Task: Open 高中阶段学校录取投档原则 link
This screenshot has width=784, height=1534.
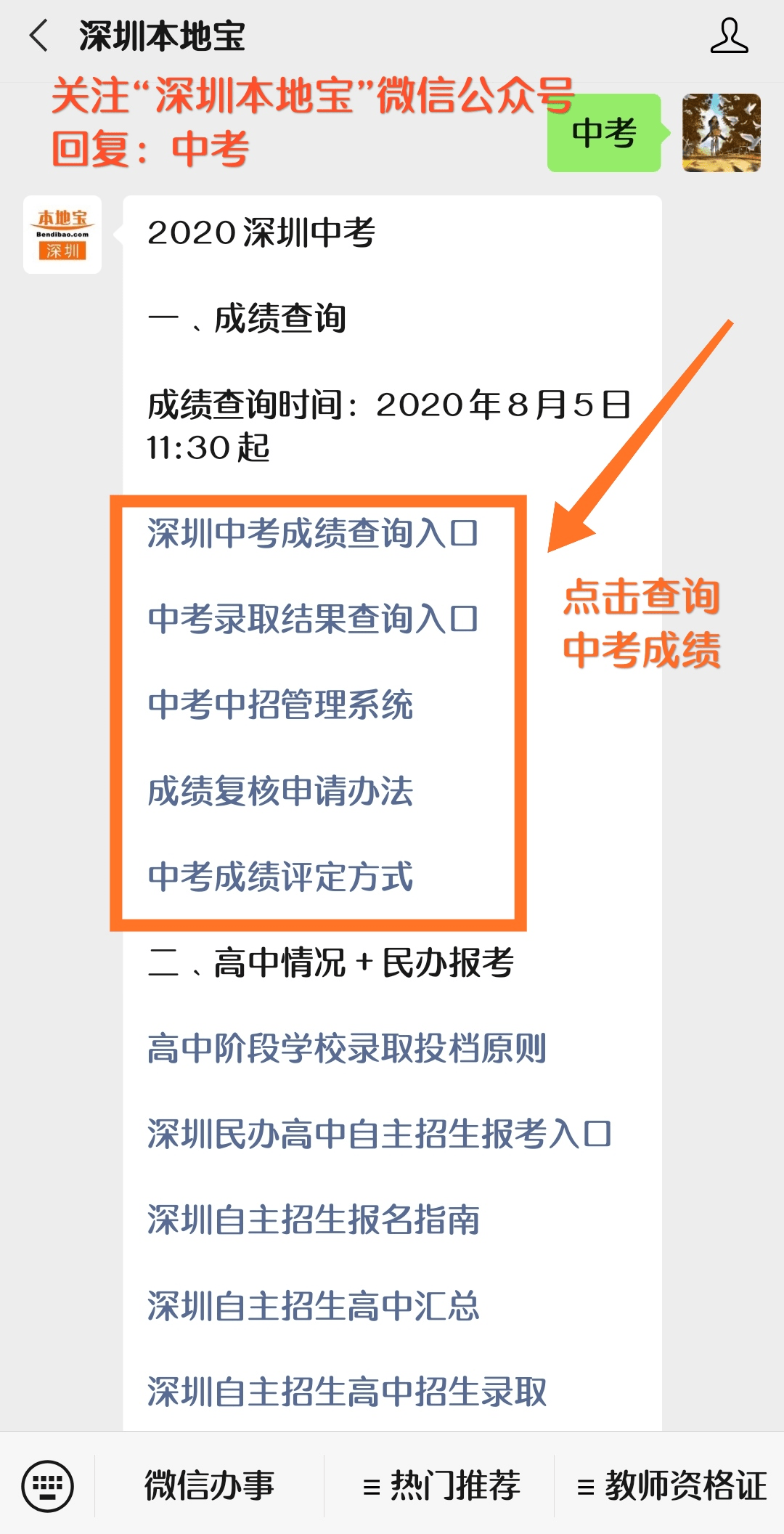Action: coord(347,1049)
